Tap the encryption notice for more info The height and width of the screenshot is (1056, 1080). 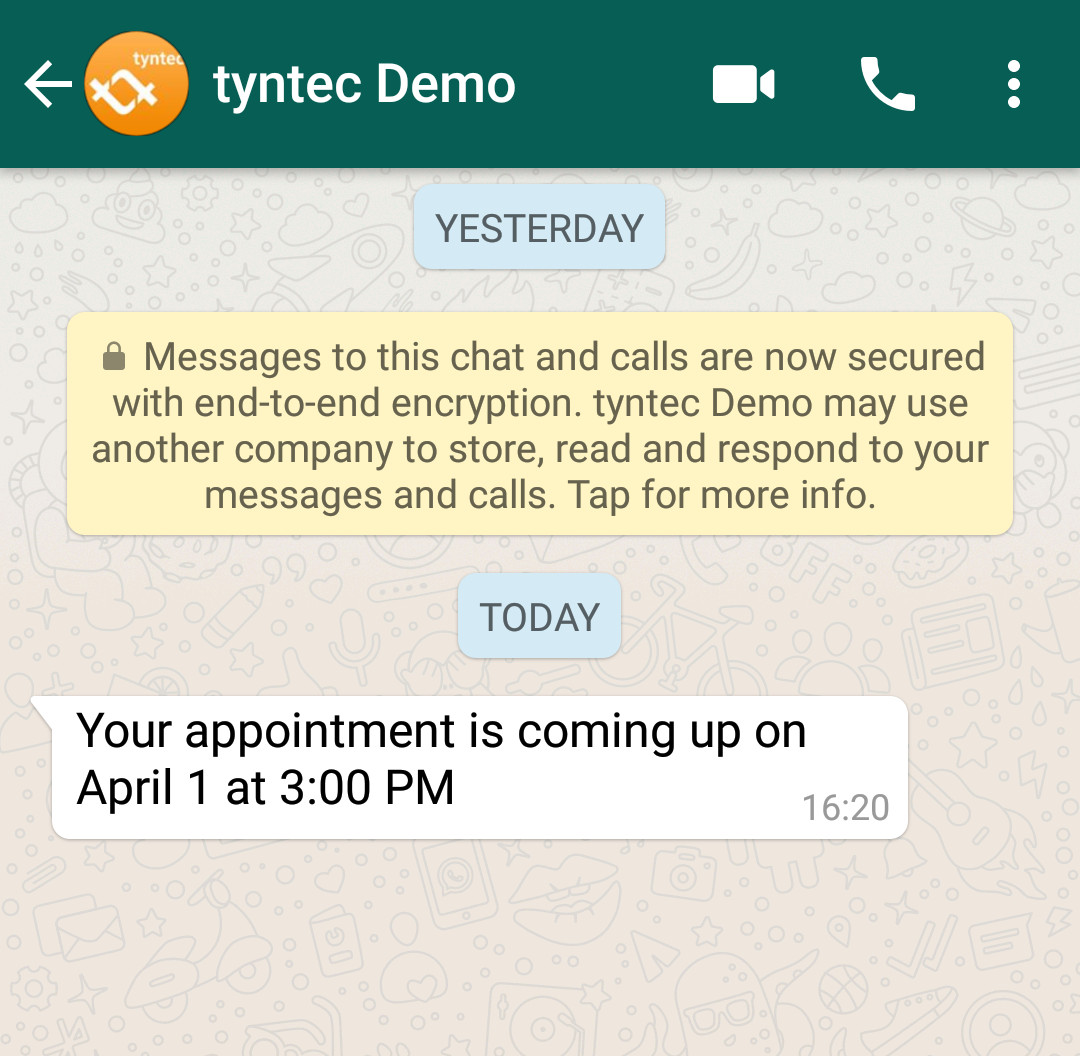(x=540, y=425)
